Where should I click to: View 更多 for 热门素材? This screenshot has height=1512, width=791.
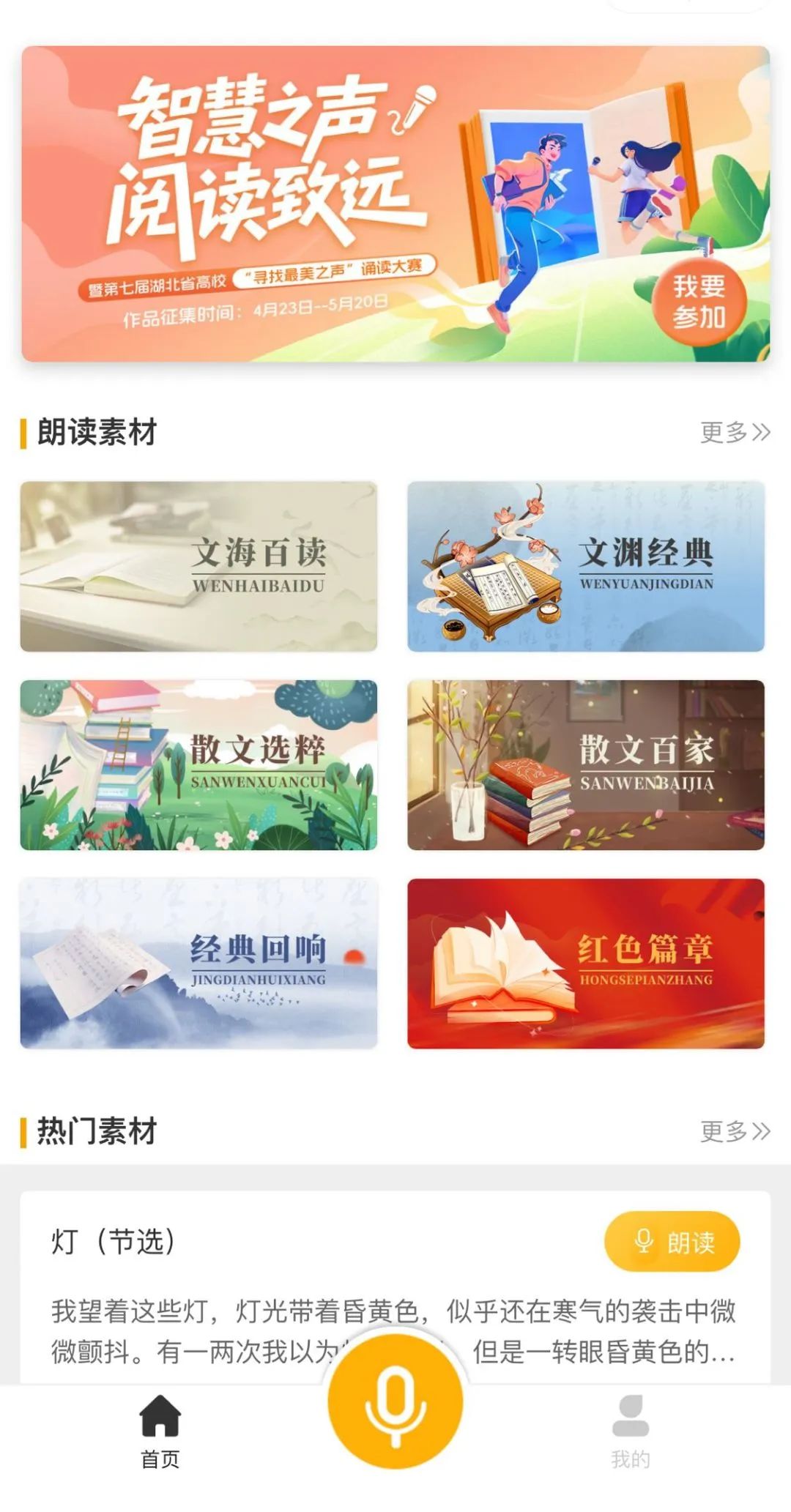point(735,1131)
